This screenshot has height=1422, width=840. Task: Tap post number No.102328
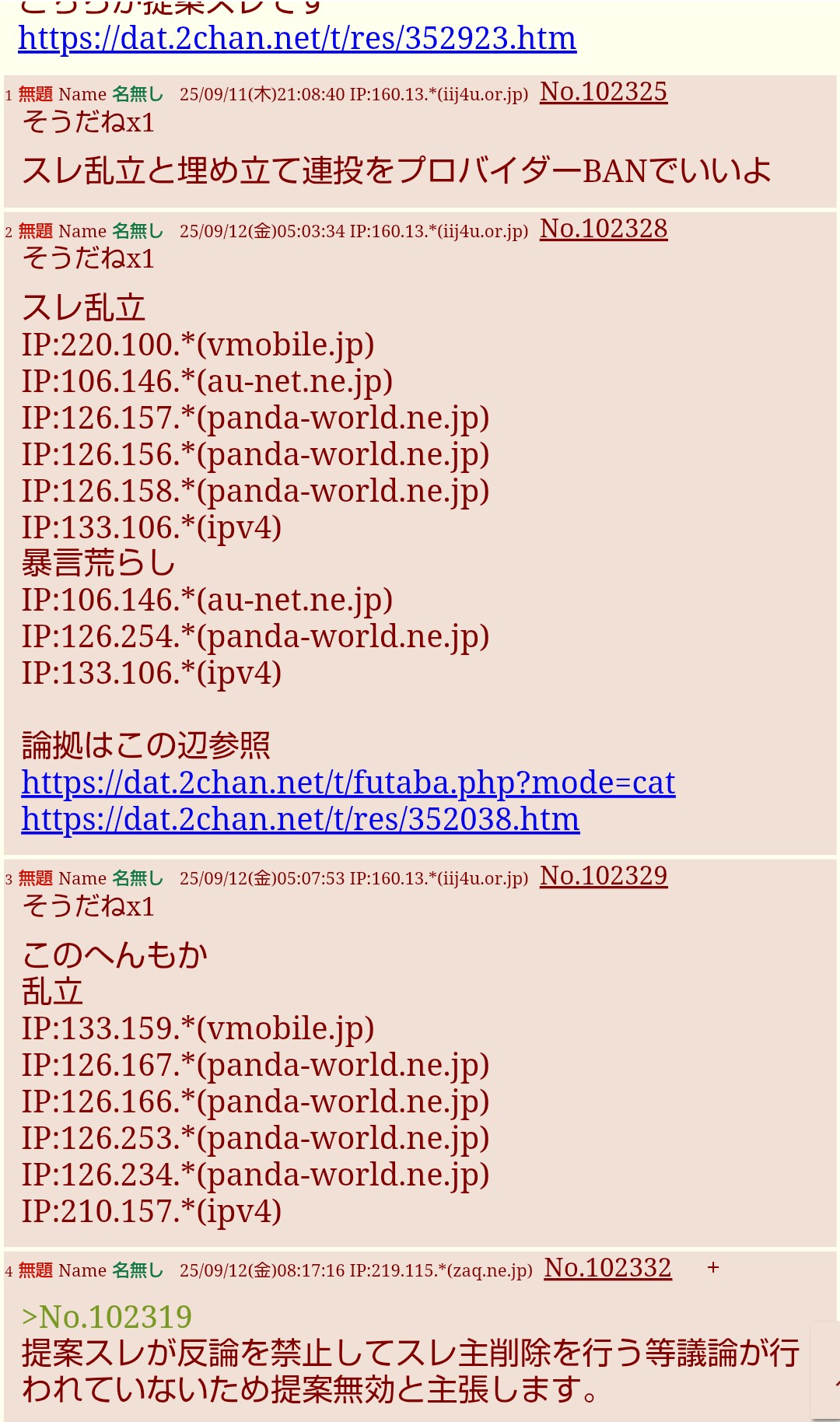[604, 229]
